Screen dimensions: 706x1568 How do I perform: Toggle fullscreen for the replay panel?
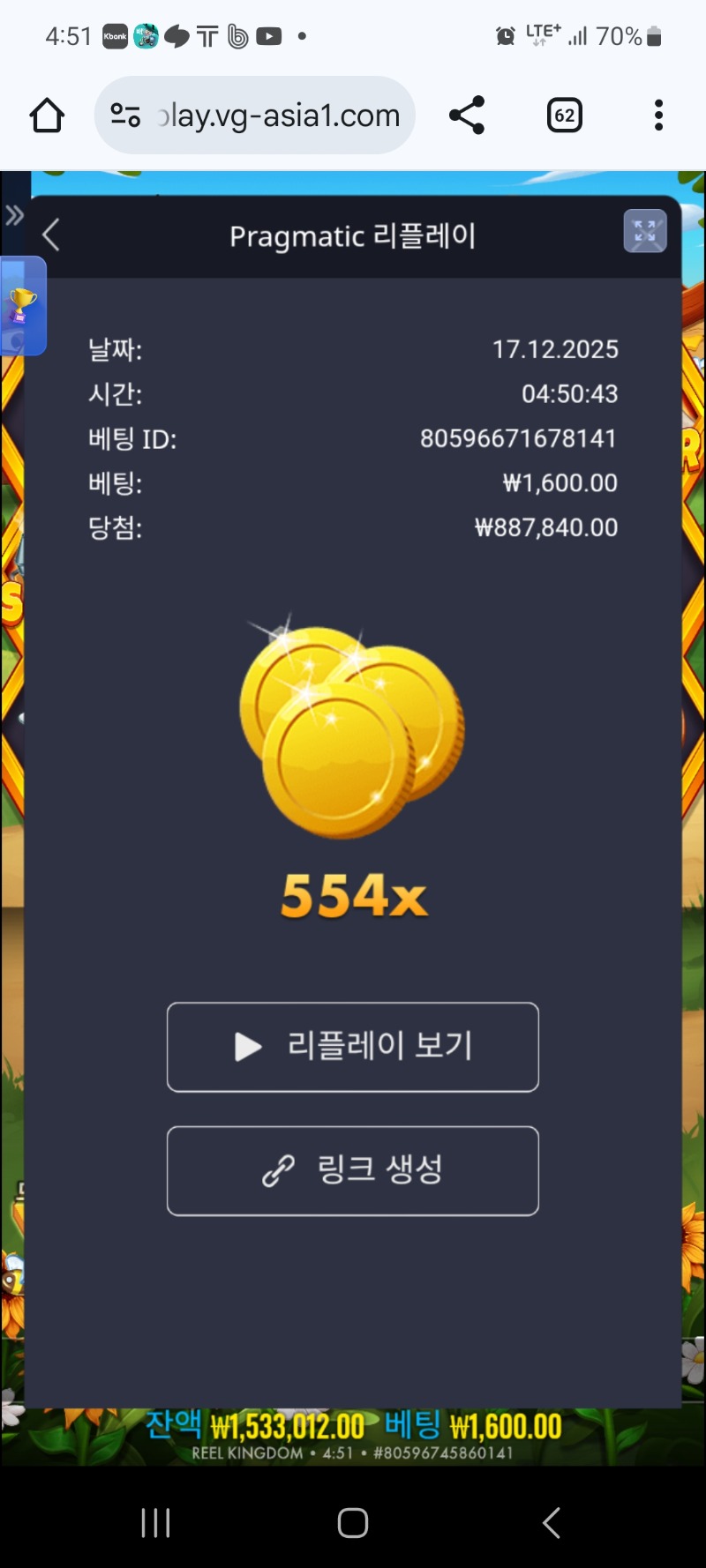tap(645, 232)
